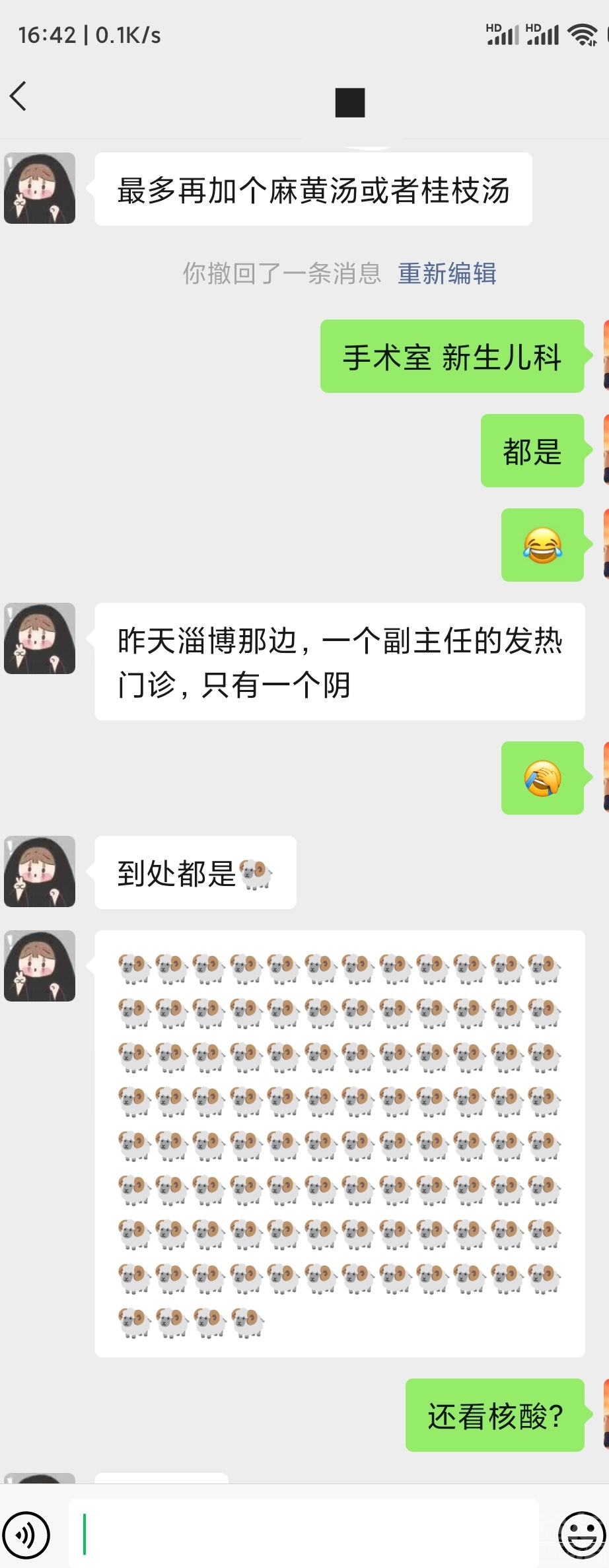Open the emoji sticker panel
609x1568 pixels.
tap(581, 1534)
